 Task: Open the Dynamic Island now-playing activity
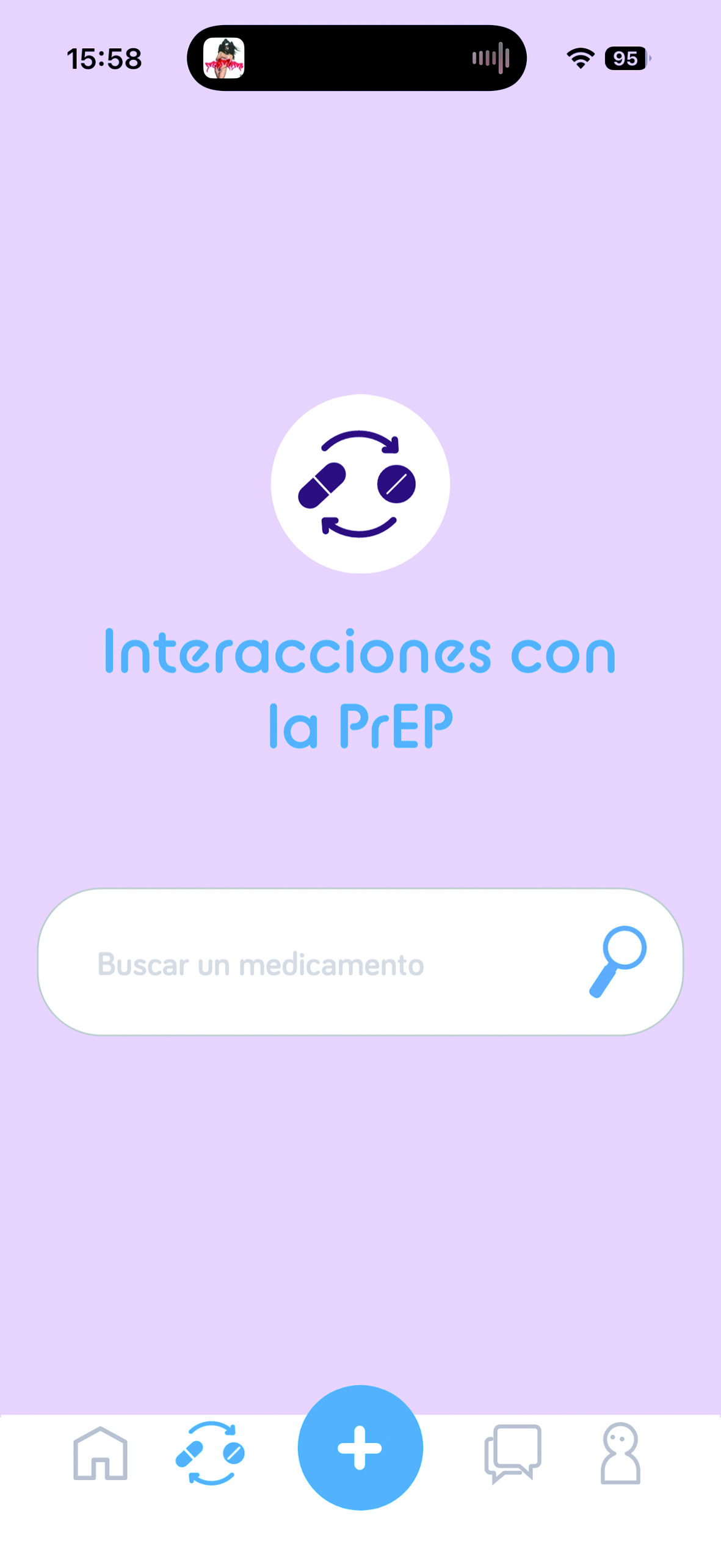[x=357, y=59]
